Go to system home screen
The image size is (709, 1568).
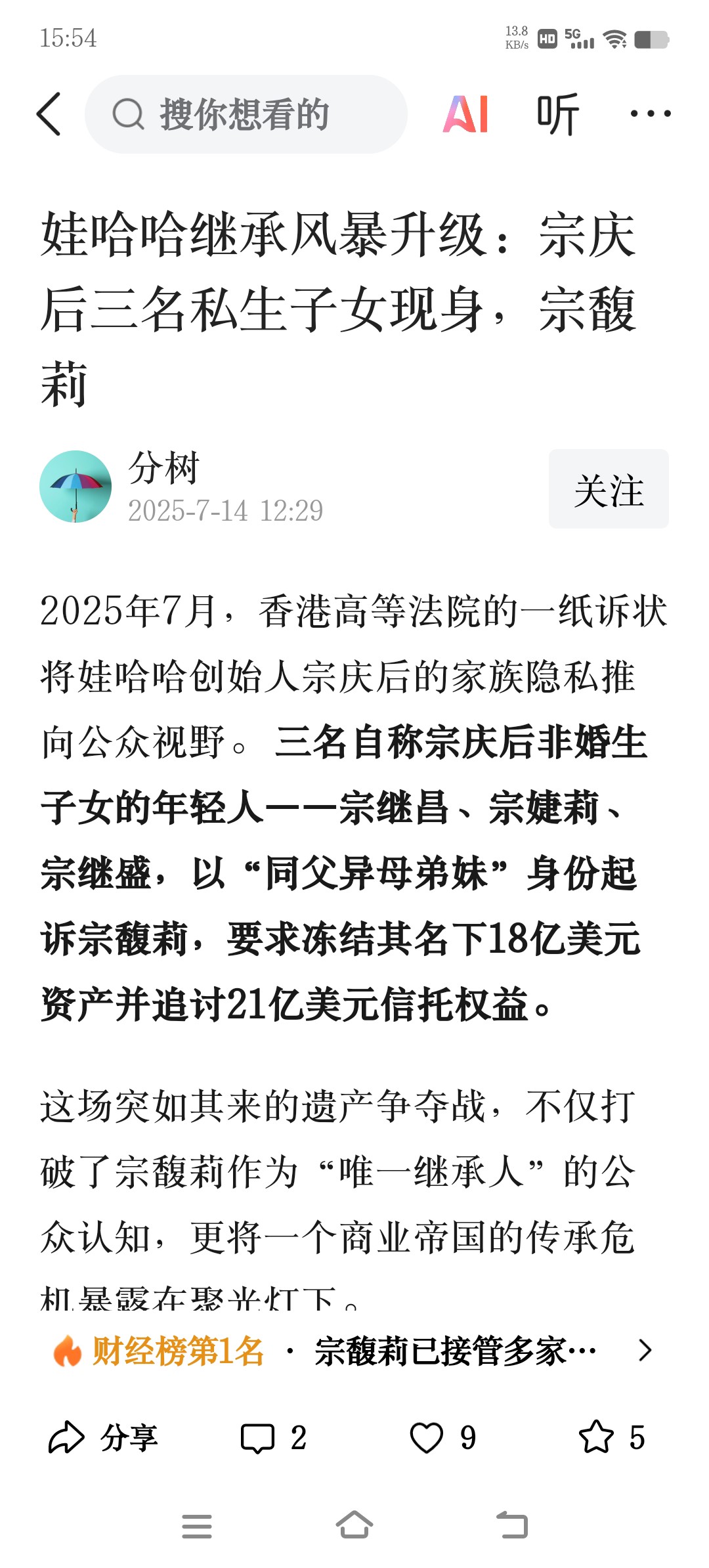pyautogui.click(x=354, y=1525)
